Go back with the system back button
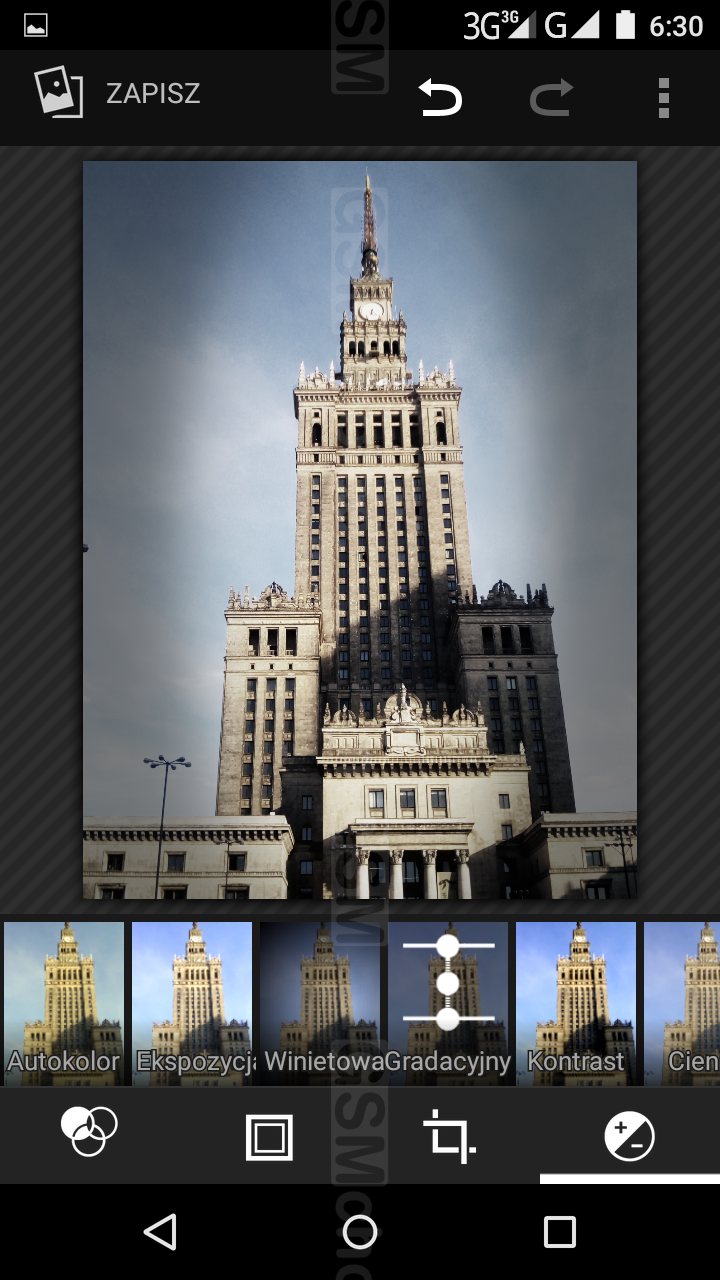The width and height of the screenshot is (720, 1280). pos(160,1232)
